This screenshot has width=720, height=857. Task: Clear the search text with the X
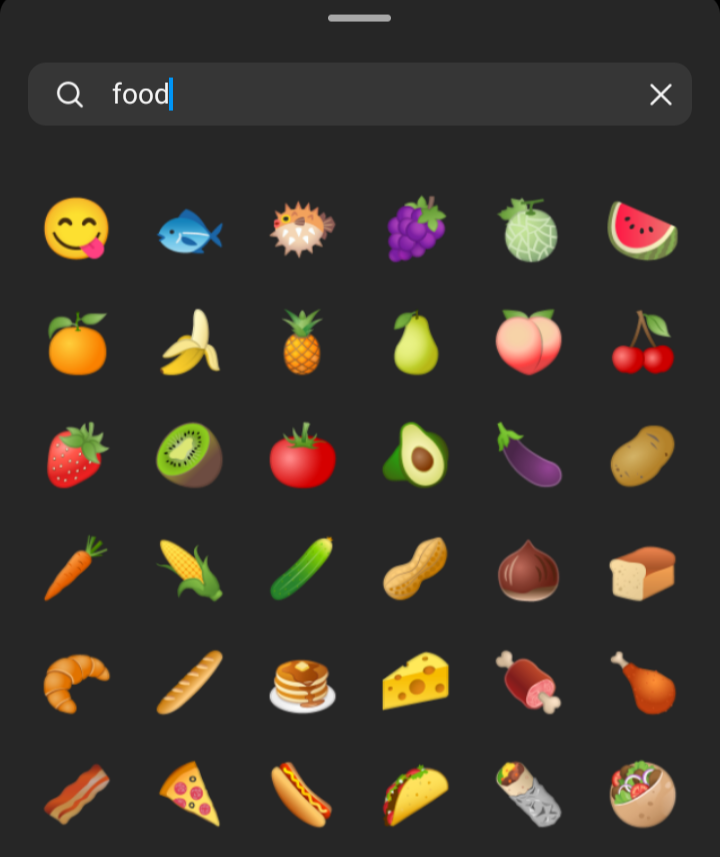[661, 95]
